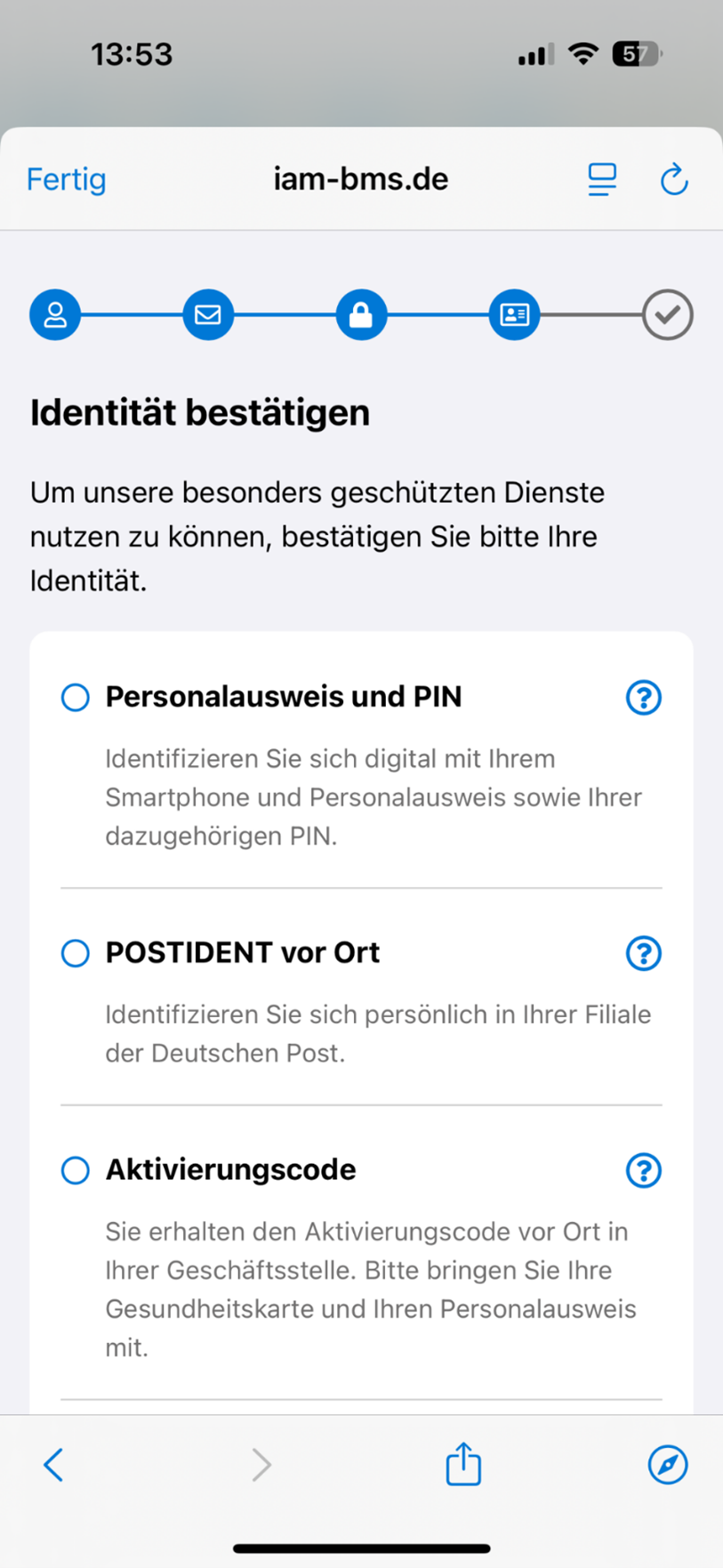
Task: Go back to the previous page
Action: coord(53,1465)
